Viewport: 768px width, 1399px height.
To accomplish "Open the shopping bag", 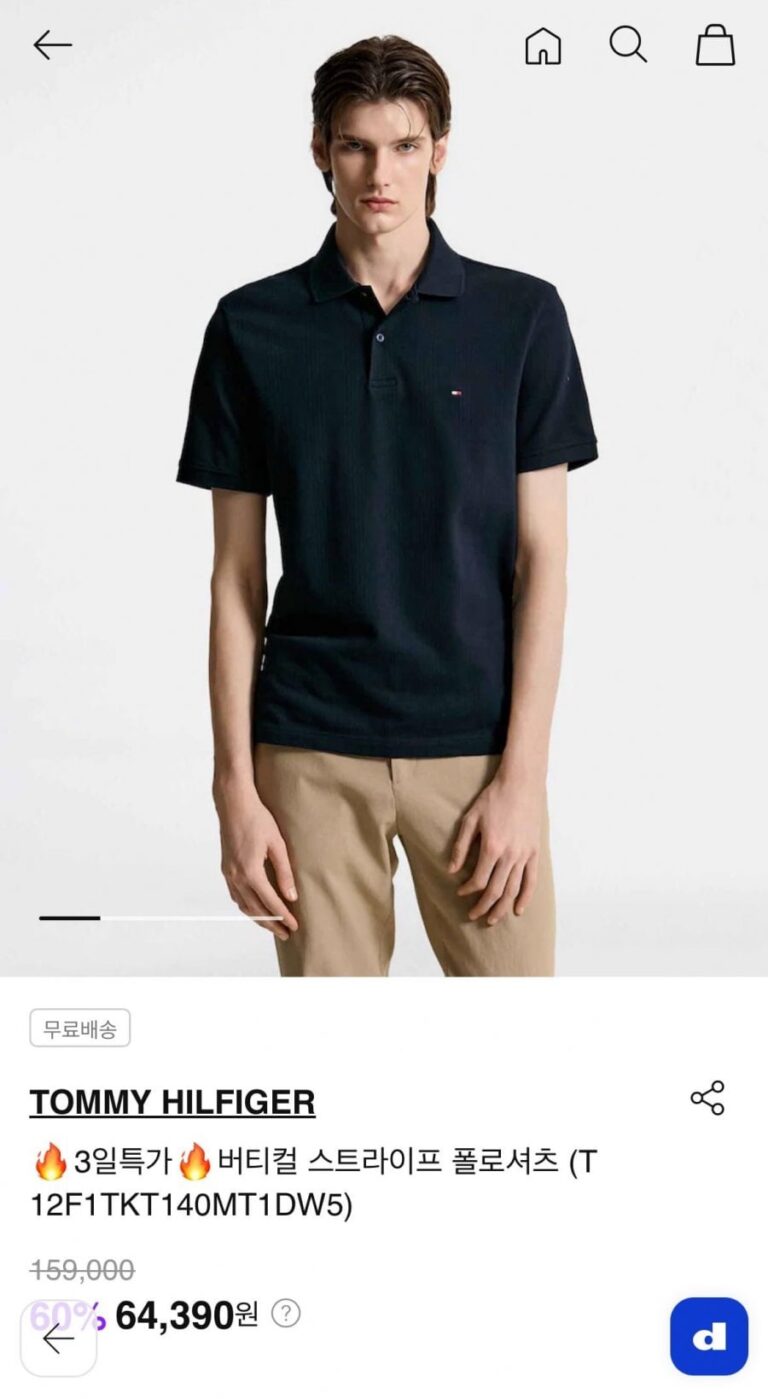I will click(715, 46).
